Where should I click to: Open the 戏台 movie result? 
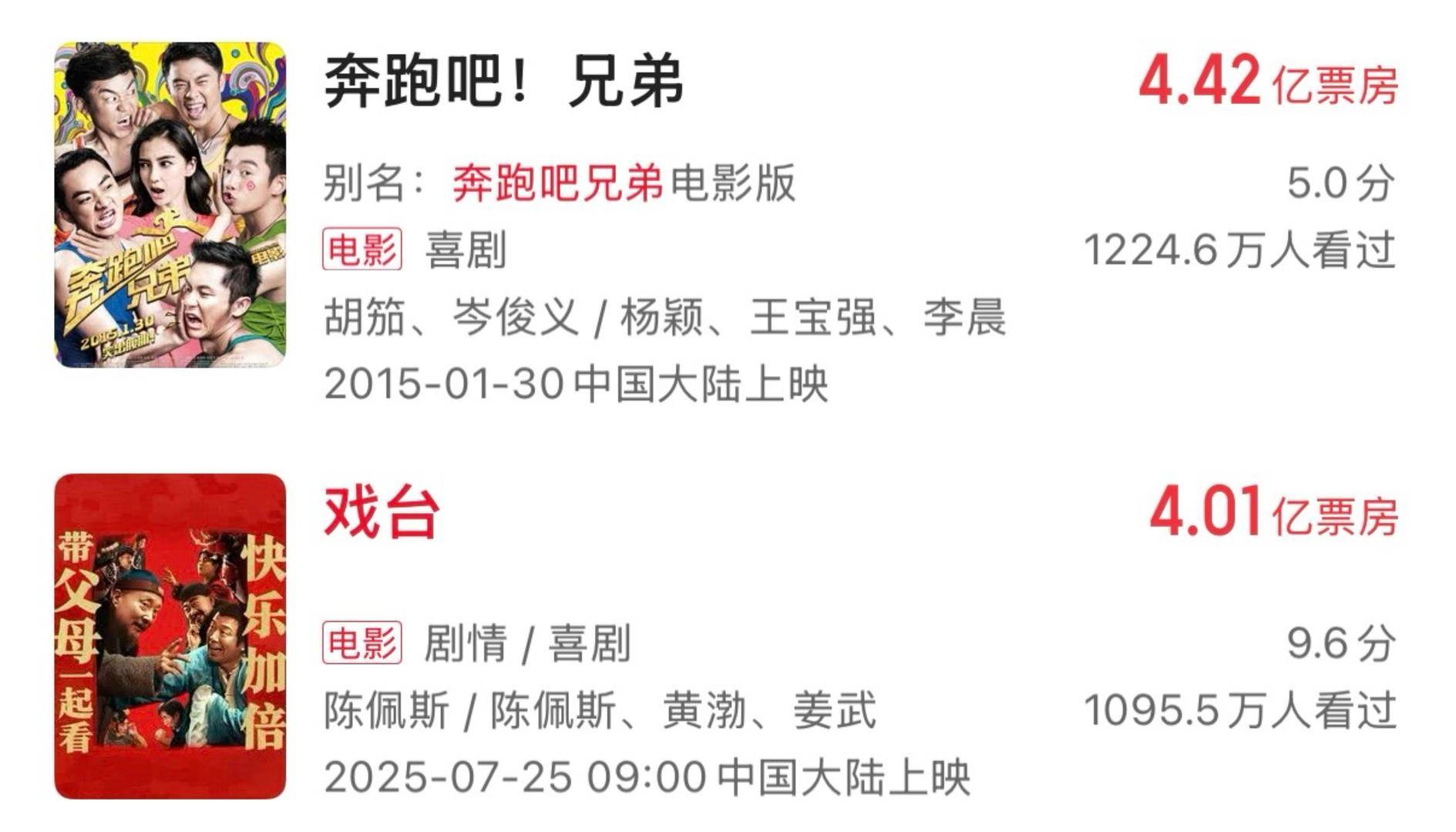[382, 513]
